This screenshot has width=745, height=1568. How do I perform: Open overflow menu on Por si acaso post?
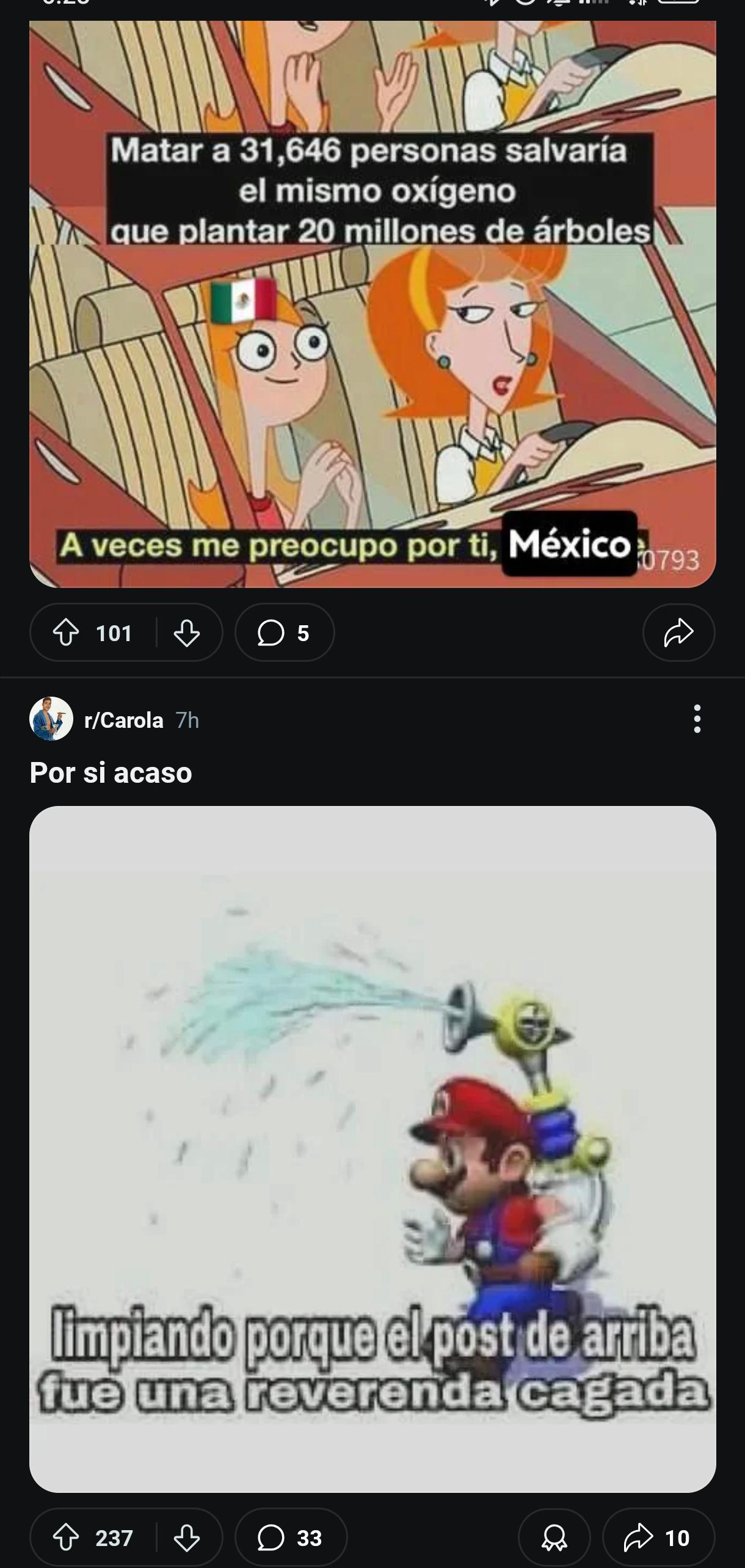pyautogui.click(x=697, y=719)
